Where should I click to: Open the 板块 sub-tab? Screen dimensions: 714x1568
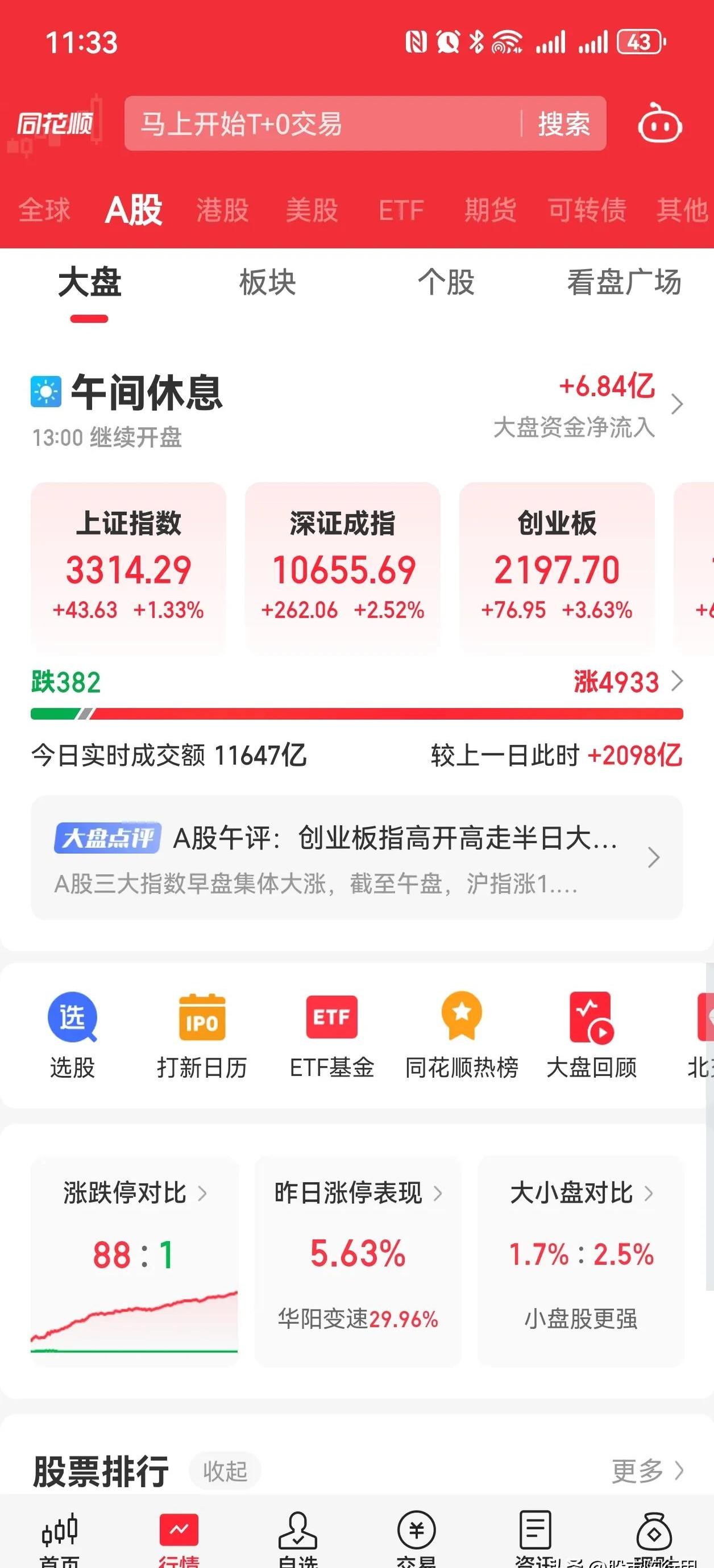pyautogui.click(x=267, y=282)
